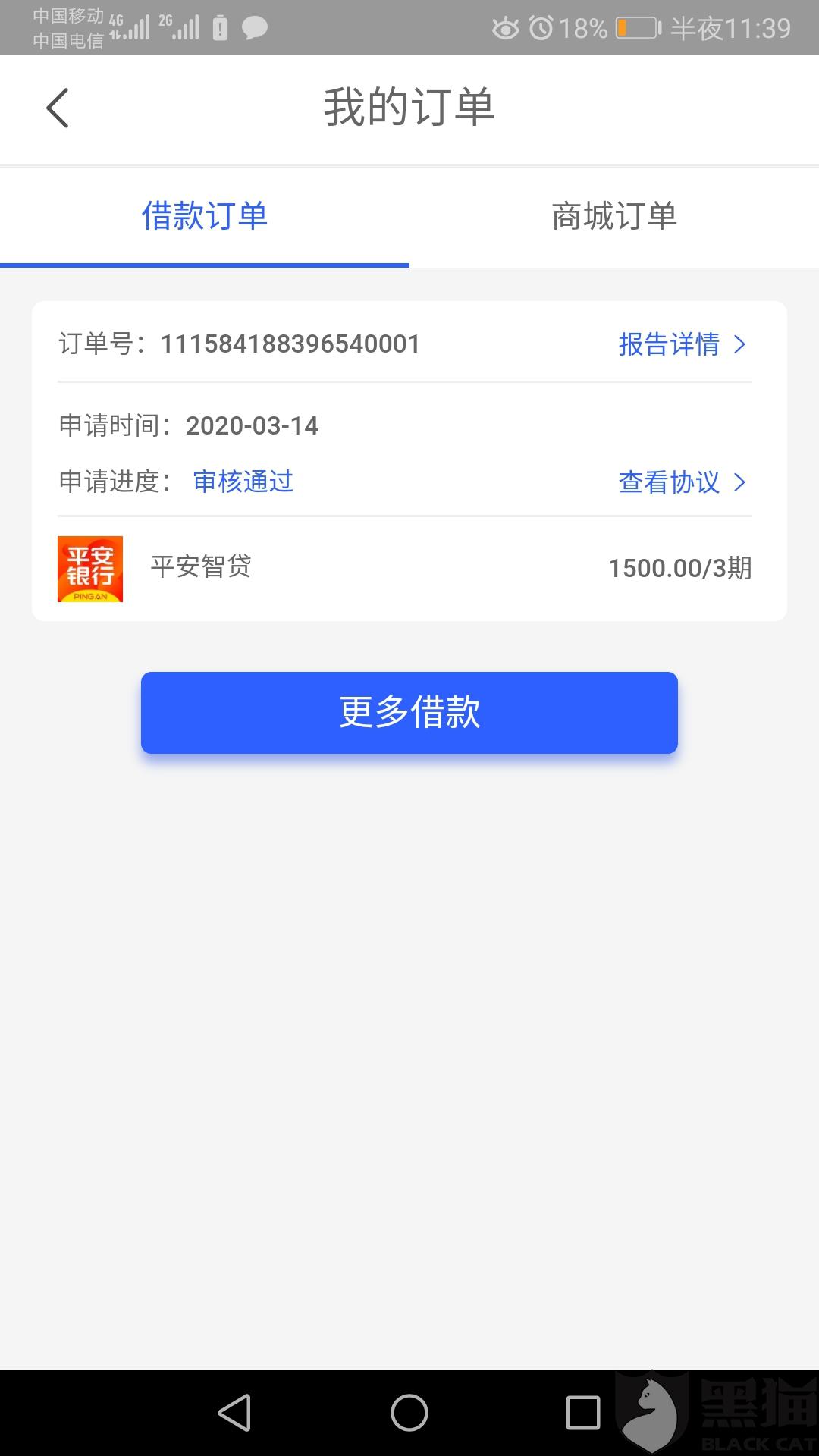The height and width of the screenshot is (1456, 819).
Task: Select the 借款订单 tab
Action: pos(205,217)
